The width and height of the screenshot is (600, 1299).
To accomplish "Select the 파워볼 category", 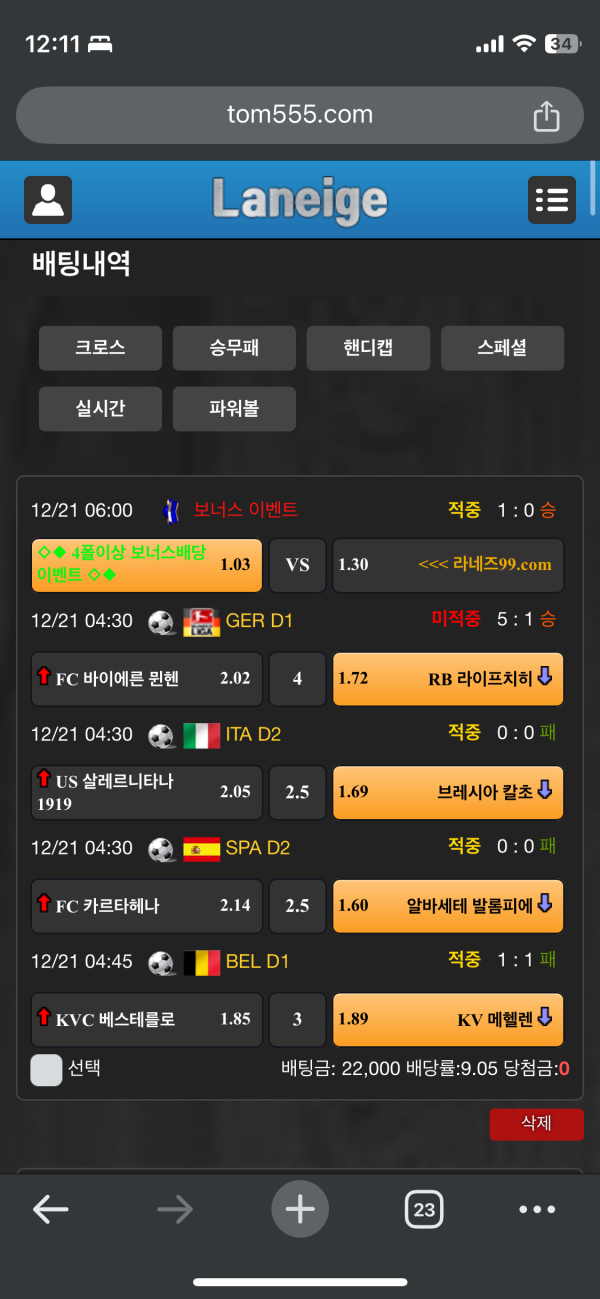I will (x=234, y=408).
